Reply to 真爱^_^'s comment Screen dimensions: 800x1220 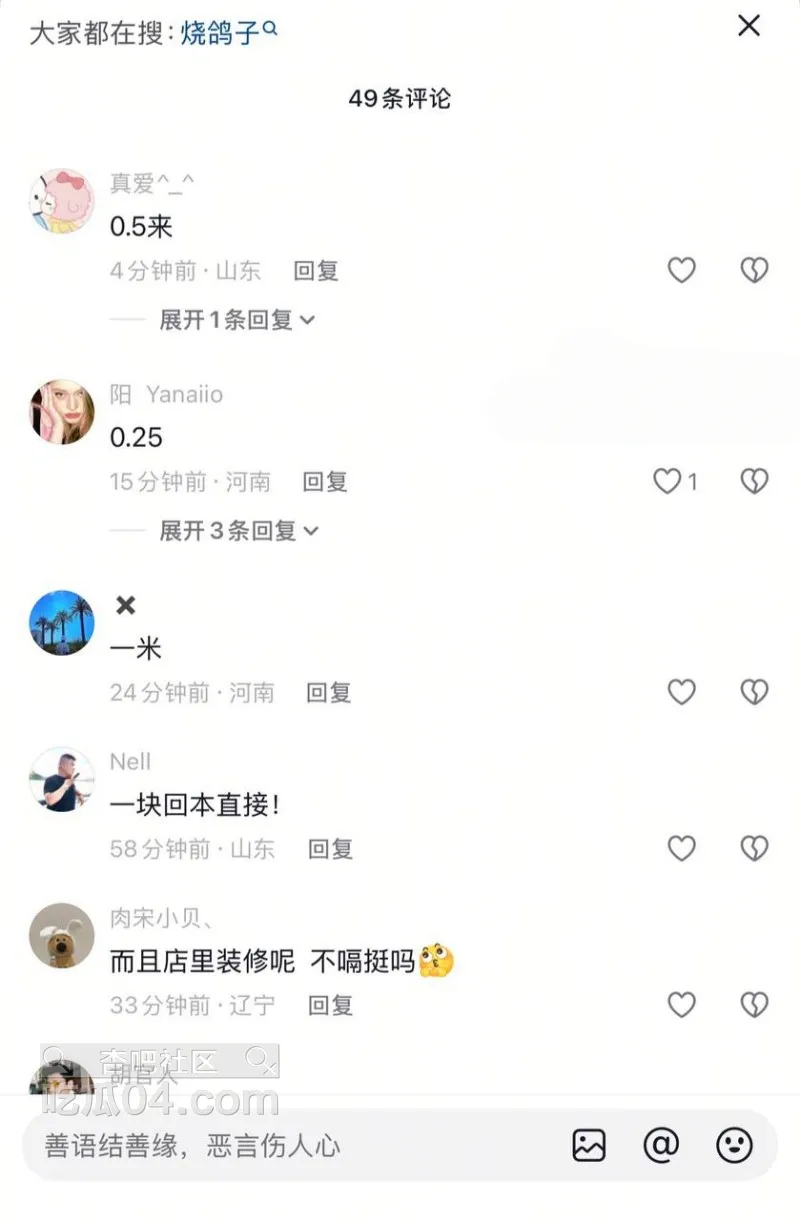click(316, 270)
